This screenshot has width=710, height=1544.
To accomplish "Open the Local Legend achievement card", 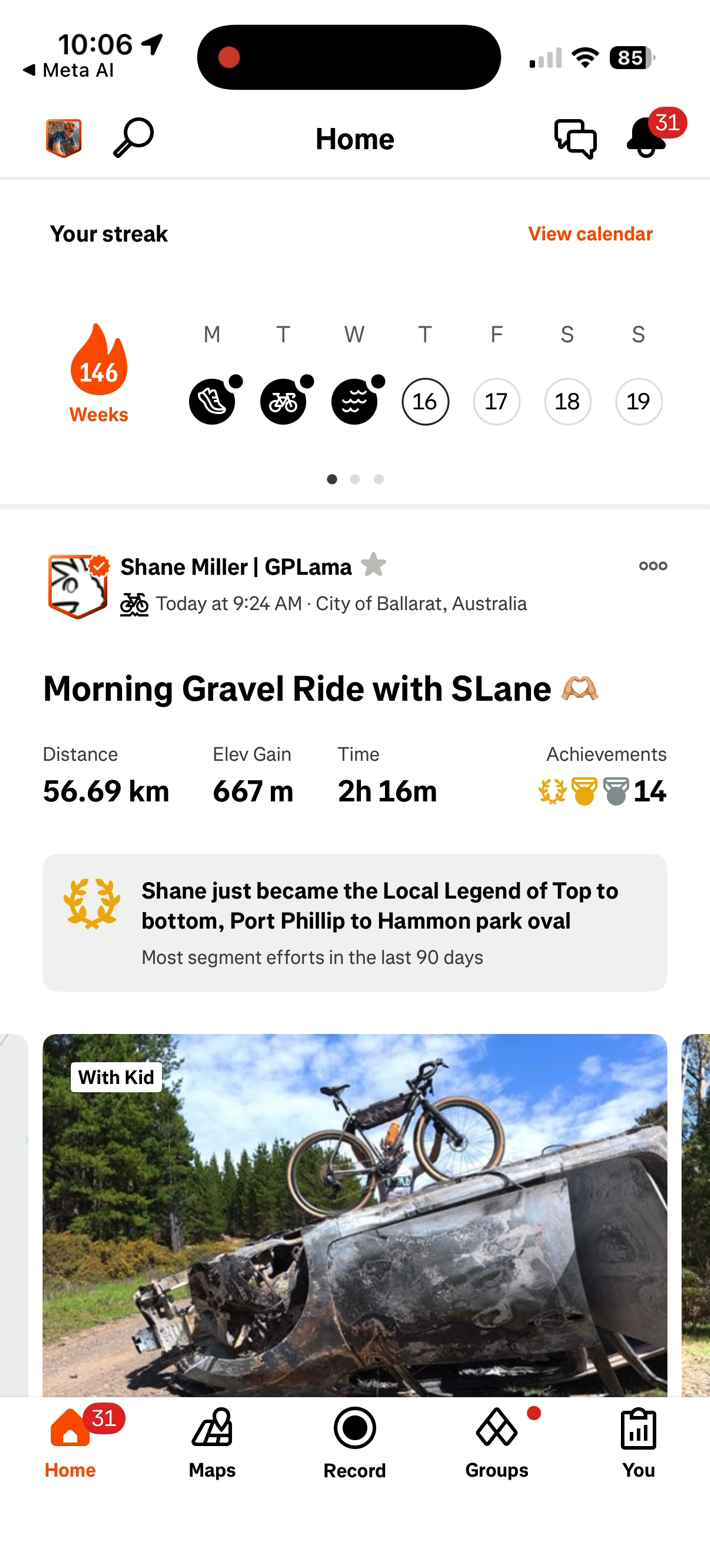I will pyautogui.click(x=354, y=922).
